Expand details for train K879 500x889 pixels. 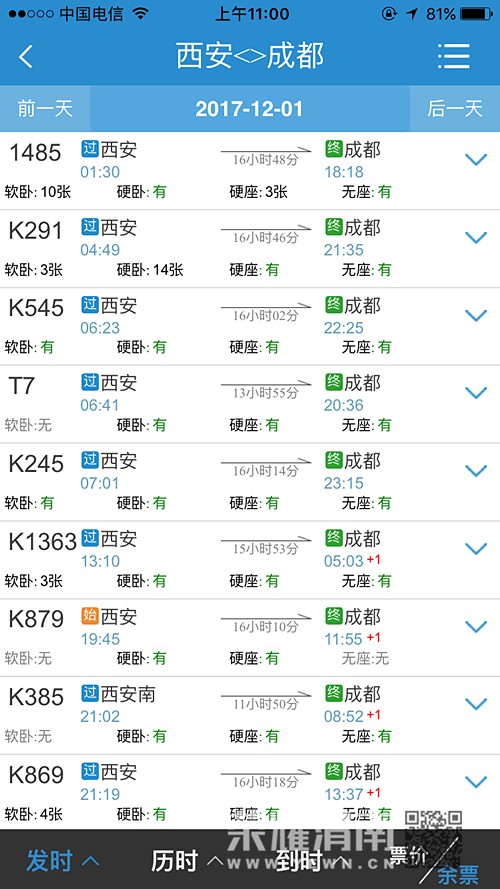[x=476, y=626]
